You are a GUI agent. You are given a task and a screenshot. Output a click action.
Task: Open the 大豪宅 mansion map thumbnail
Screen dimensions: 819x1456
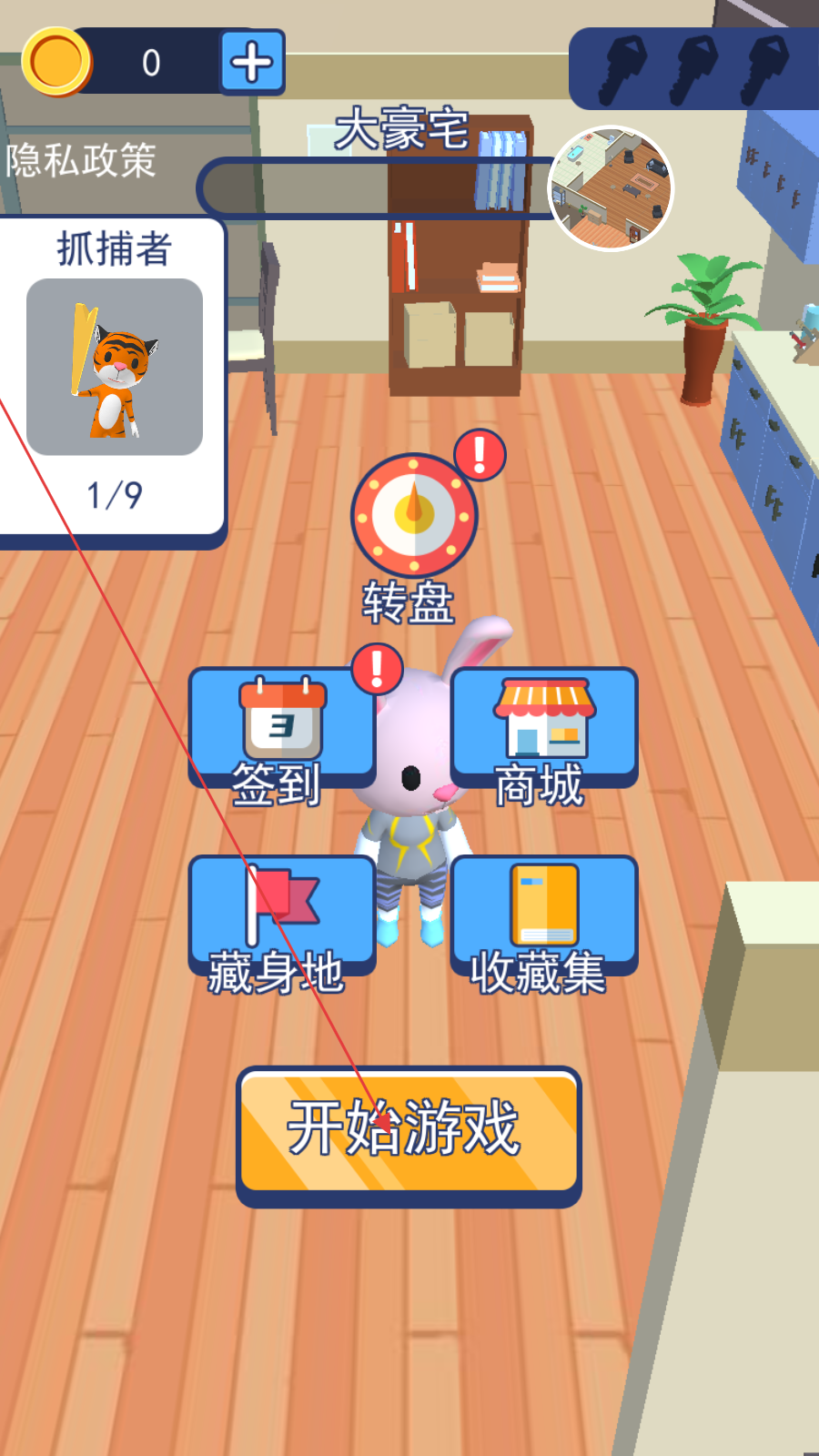pyautogui.click(x=611, y=188)
